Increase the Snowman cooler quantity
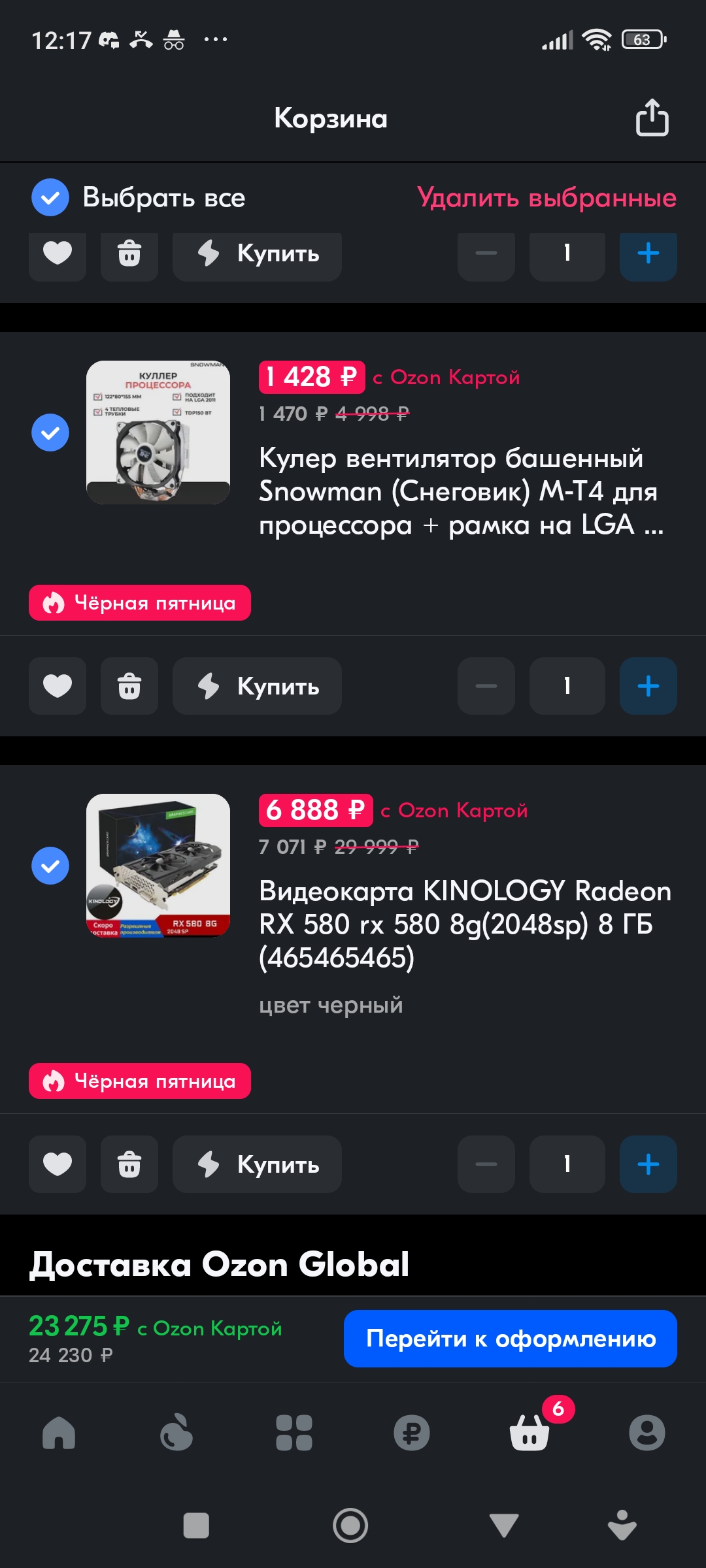This screenshot has height=1568, width=706. [648, 686]
